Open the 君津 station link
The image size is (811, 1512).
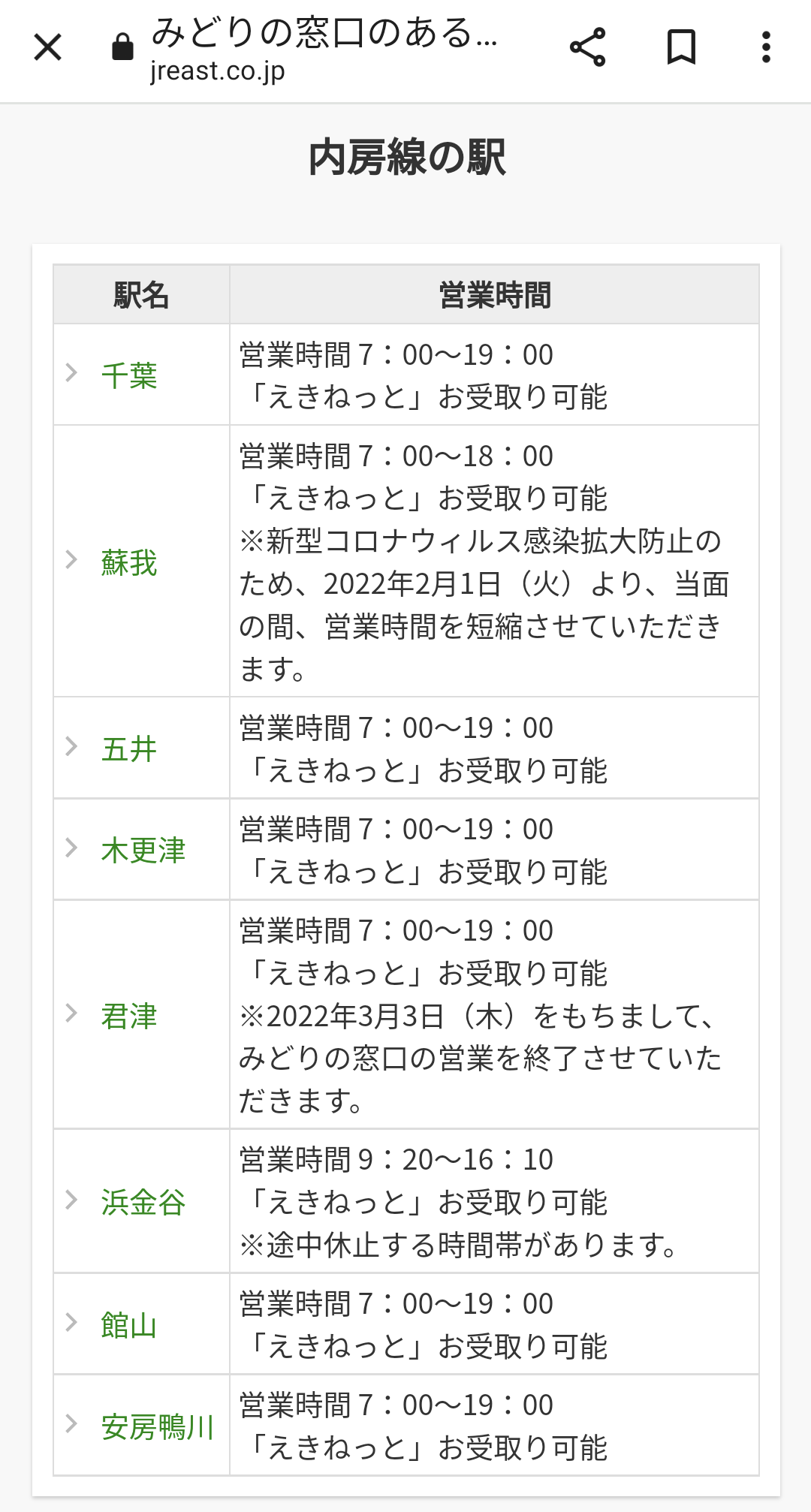point(129,1015)
